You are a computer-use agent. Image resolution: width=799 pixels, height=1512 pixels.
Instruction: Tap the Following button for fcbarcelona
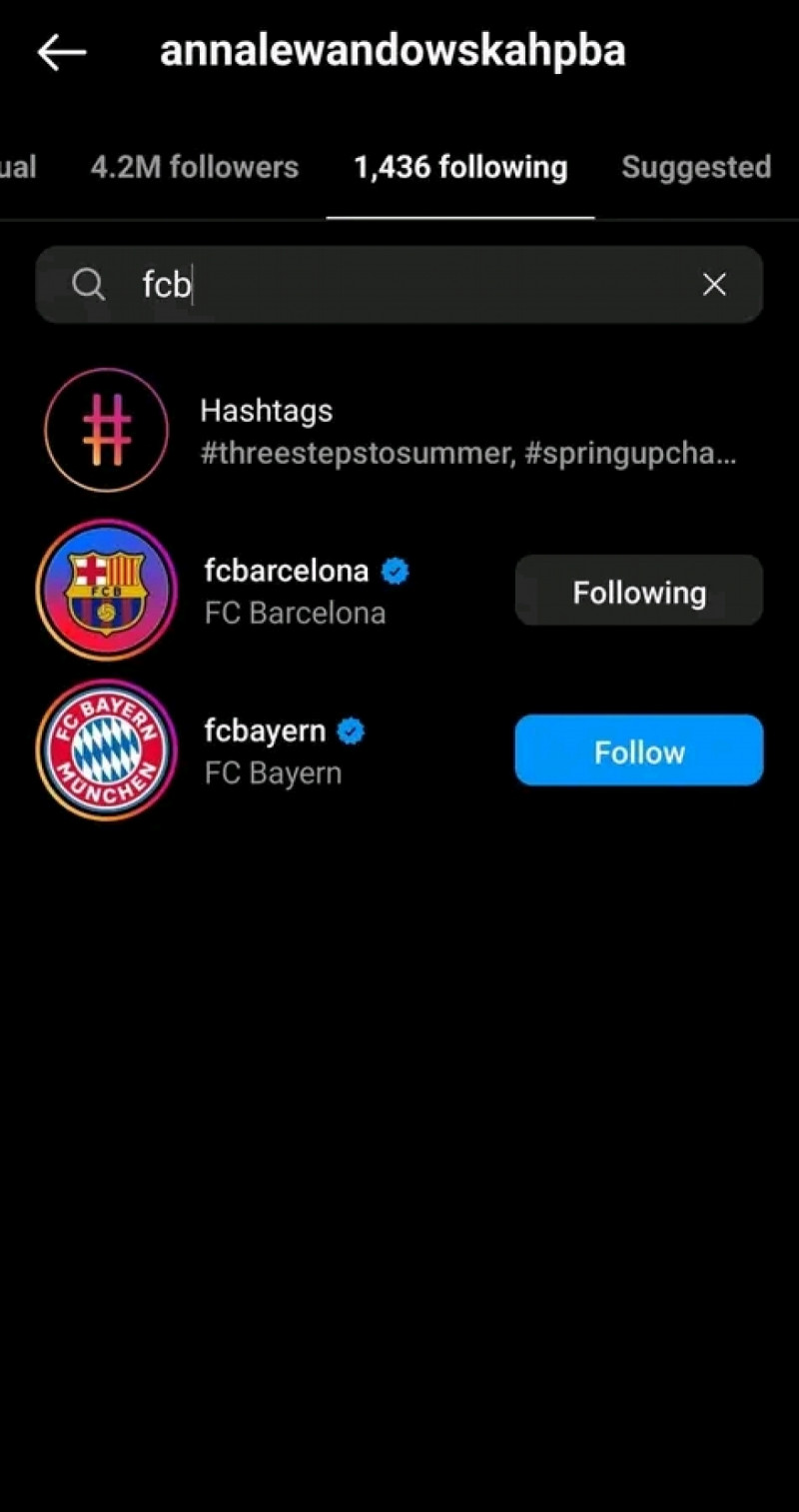coord(639,592)
